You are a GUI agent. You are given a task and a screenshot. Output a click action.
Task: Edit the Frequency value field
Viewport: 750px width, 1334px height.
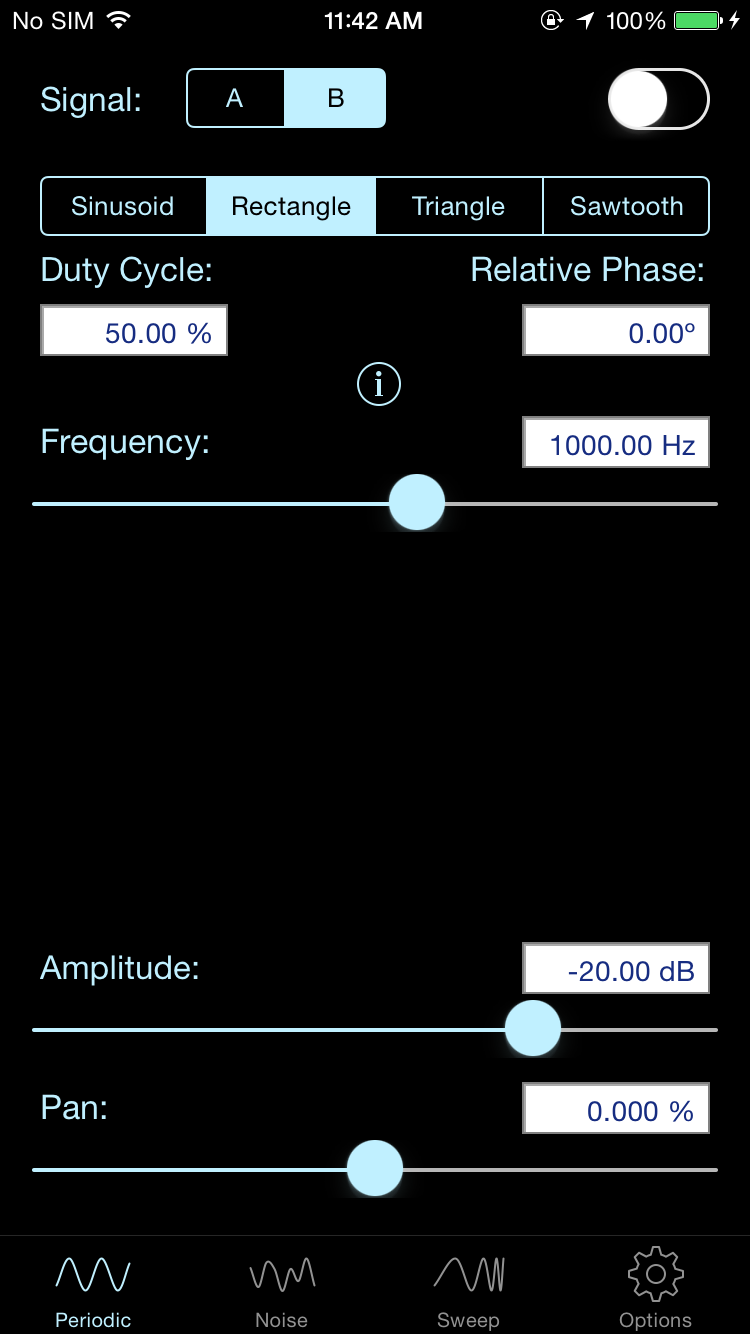616,443
